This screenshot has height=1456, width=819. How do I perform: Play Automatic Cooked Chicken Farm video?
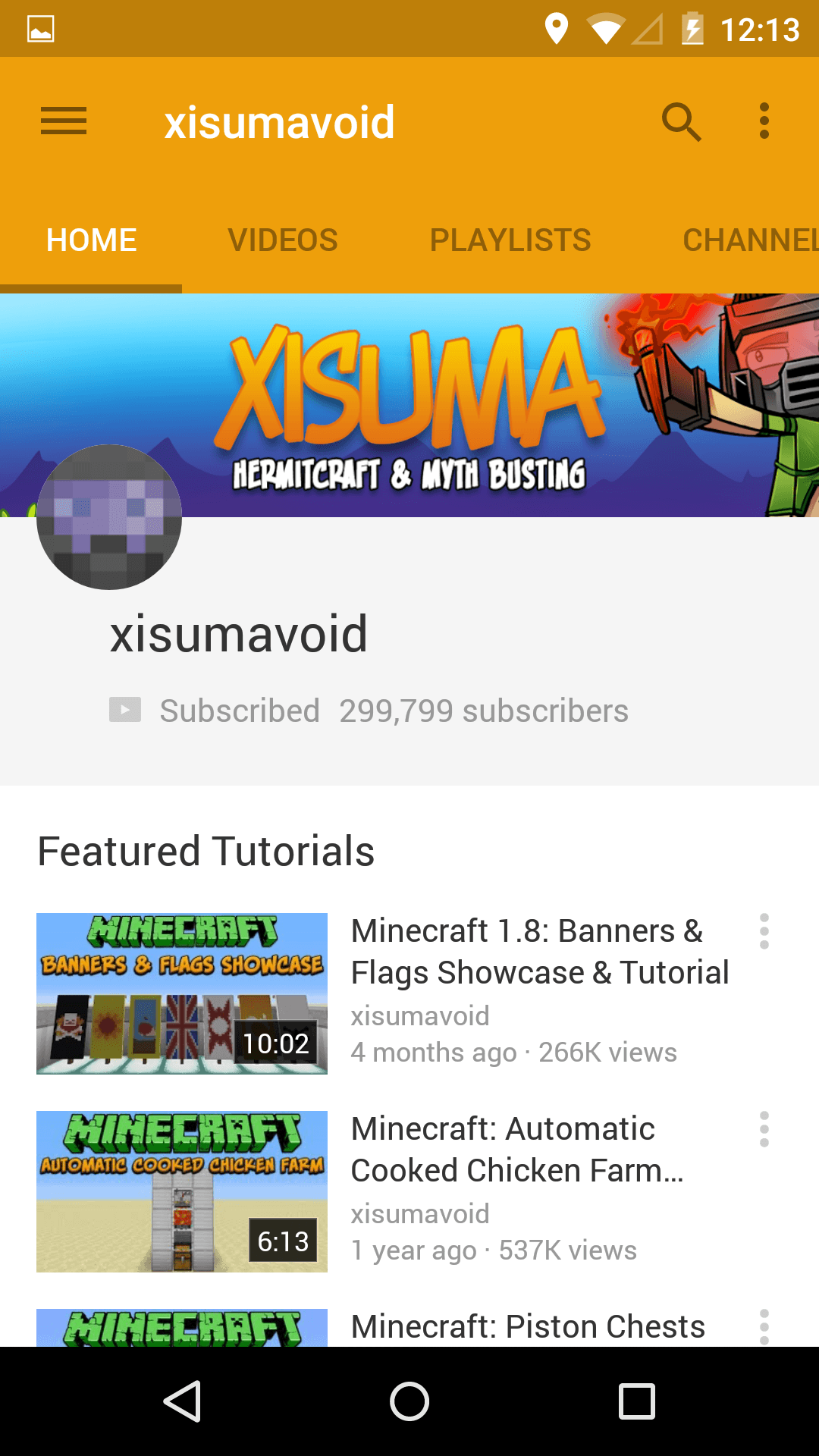182,1191
